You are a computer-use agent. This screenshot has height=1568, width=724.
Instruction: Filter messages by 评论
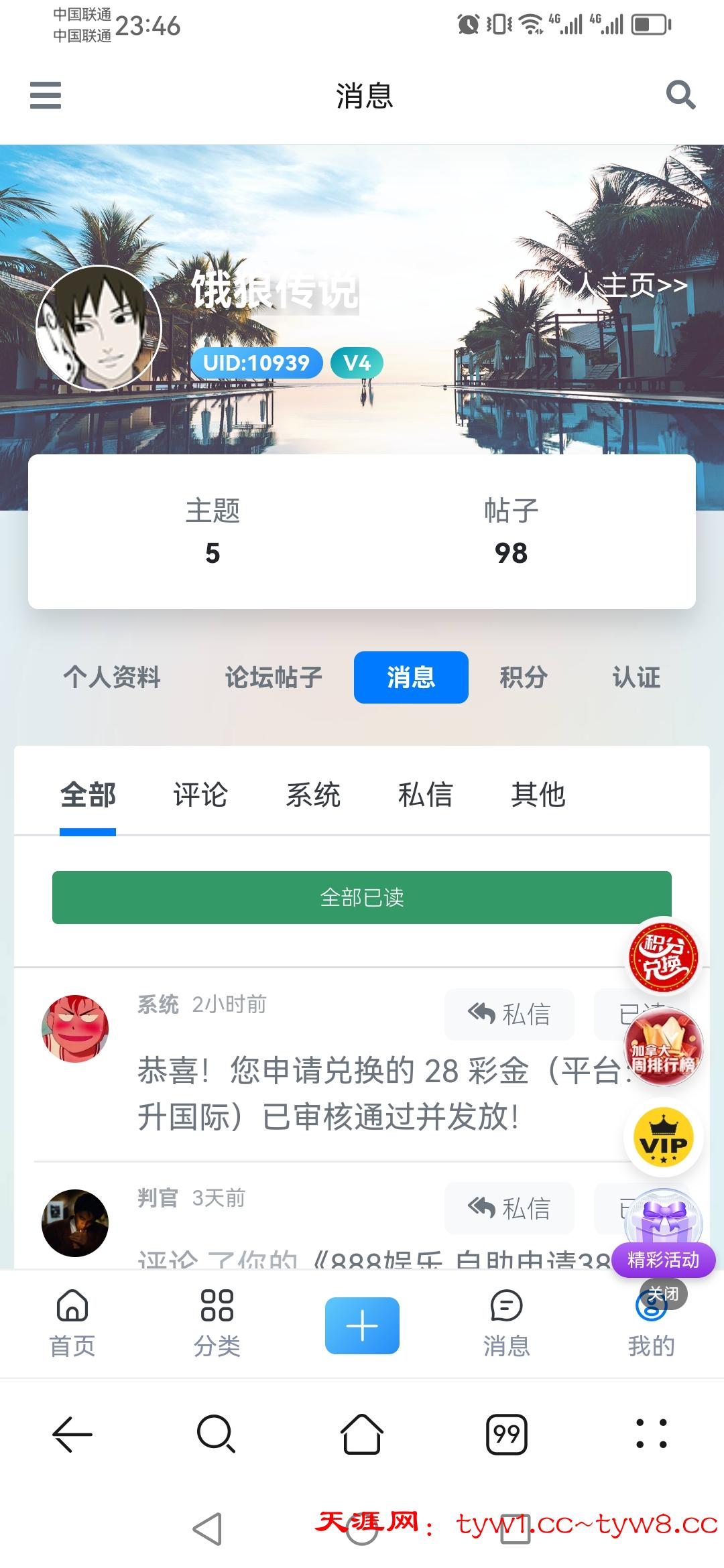click(x=200, y=795)
